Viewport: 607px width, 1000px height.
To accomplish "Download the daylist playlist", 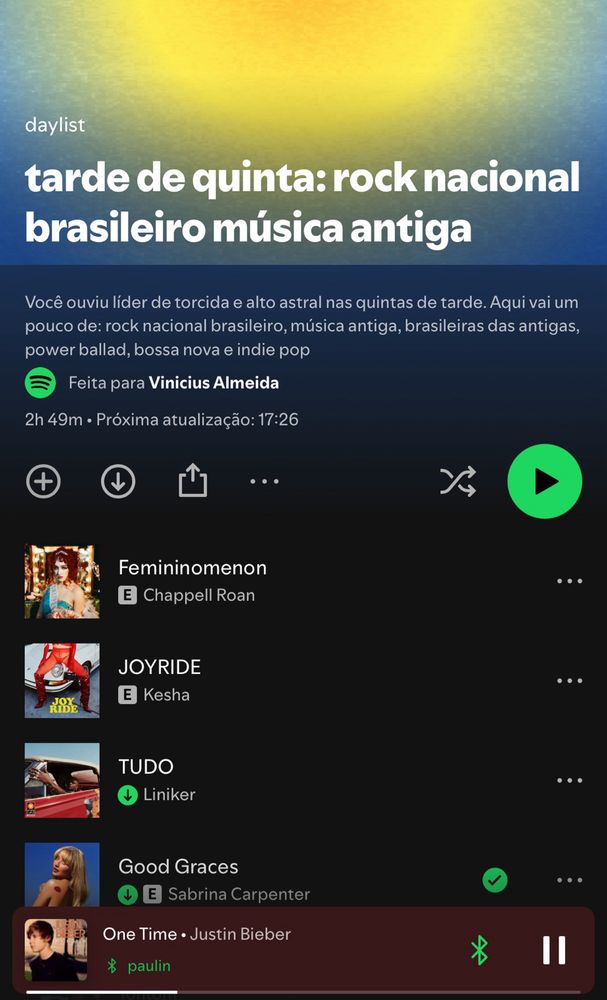I will (x=118, y=481).
